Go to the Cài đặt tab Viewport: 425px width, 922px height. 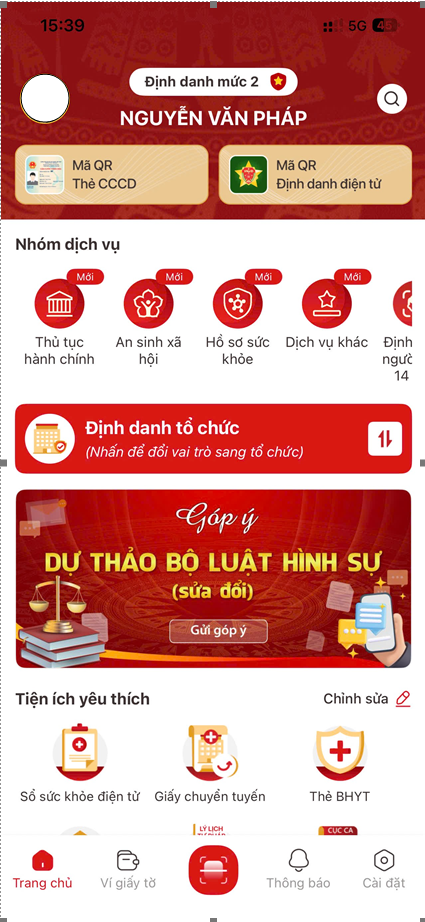pos(384,870)
